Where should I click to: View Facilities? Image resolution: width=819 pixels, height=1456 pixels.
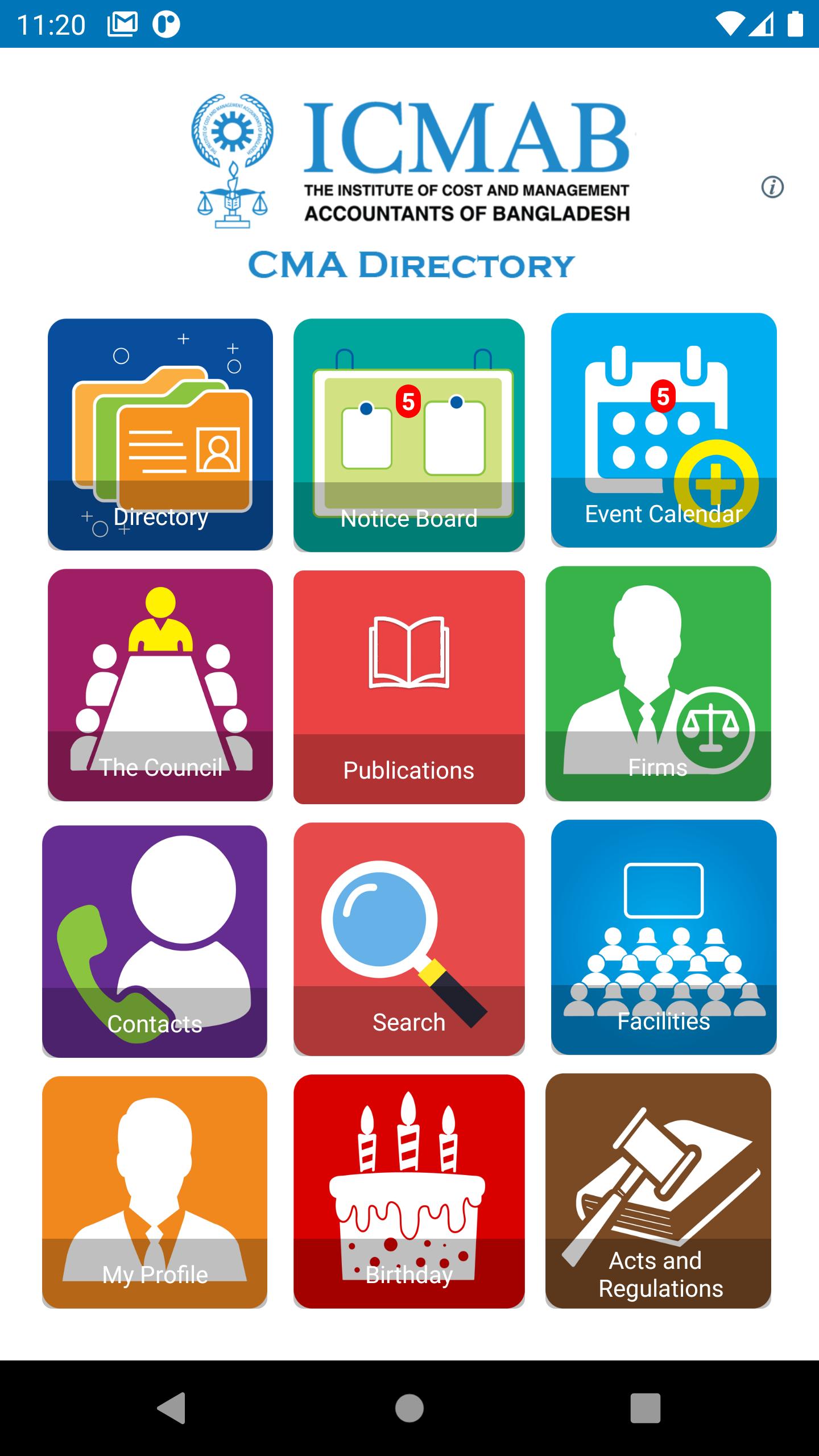coord(663,937)
